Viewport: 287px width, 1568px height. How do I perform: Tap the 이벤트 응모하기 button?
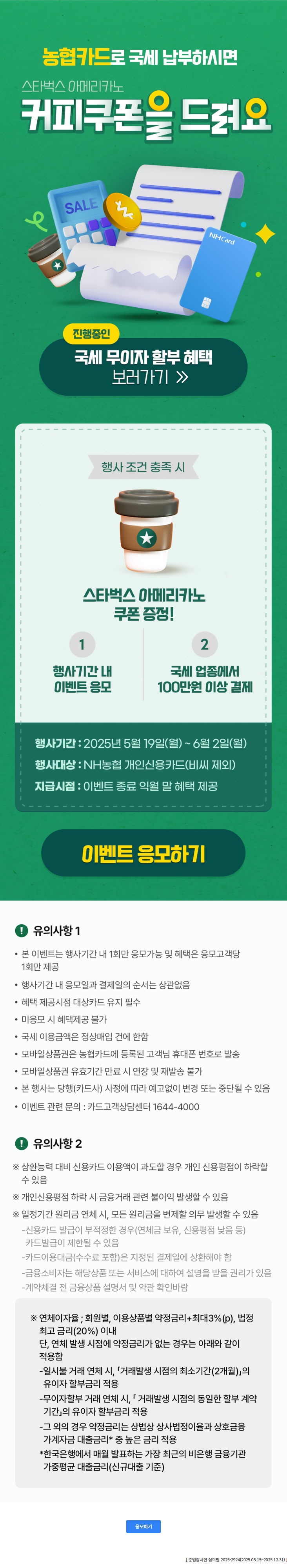(143, 853)
